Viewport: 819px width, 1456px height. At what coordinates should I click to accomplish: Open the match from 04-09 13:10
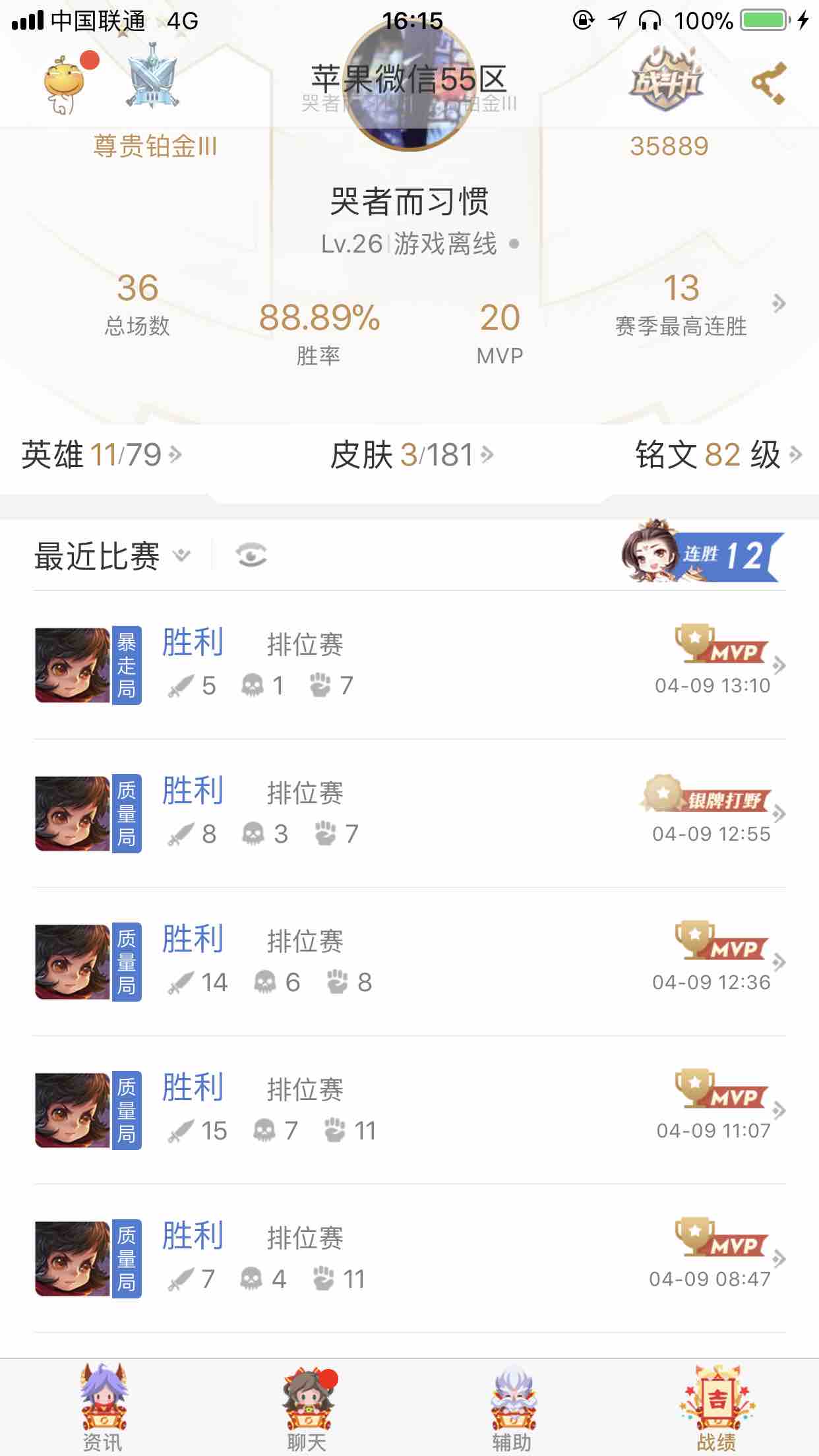point(409,665)
